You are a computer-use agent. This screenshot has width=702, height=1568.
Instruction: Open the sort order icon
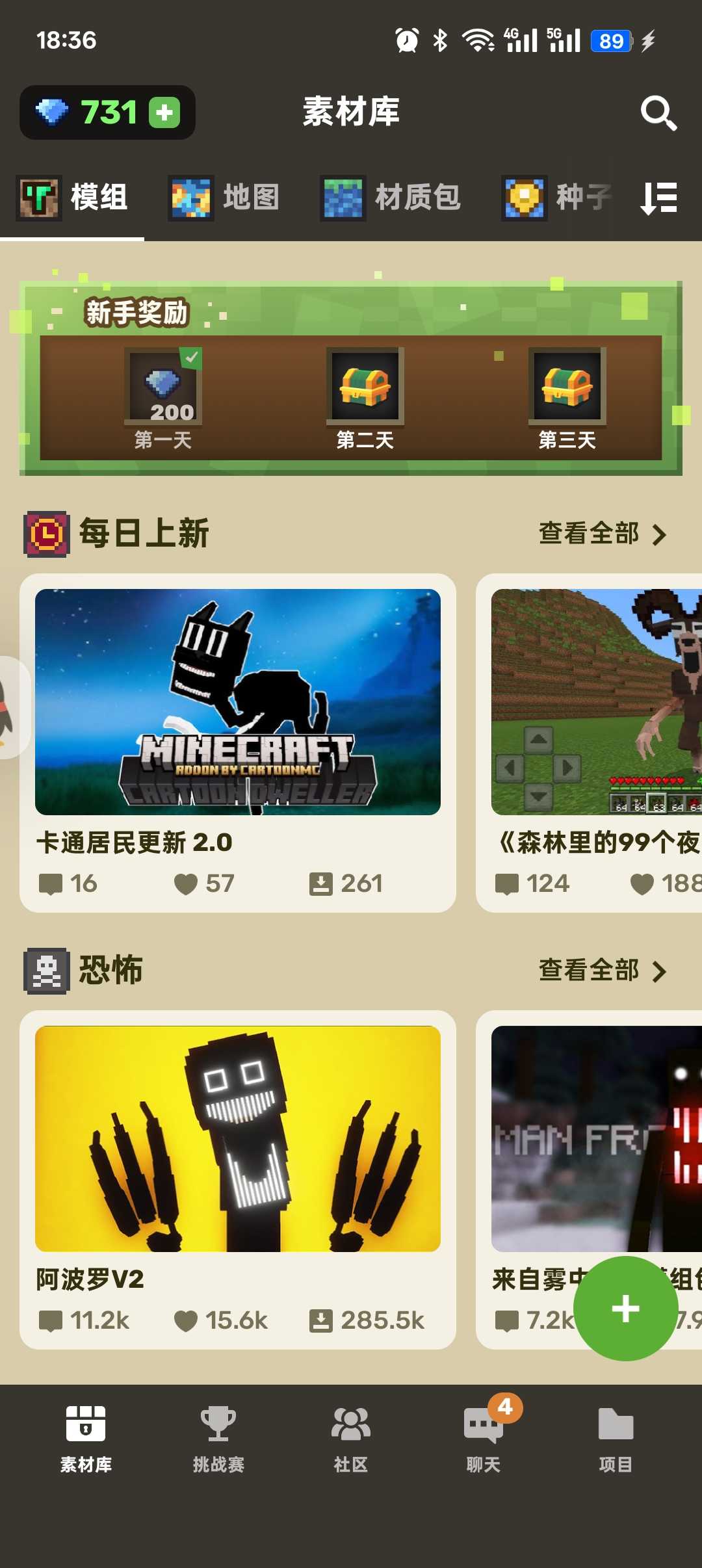pyautogui.click(x=658, y=198)
